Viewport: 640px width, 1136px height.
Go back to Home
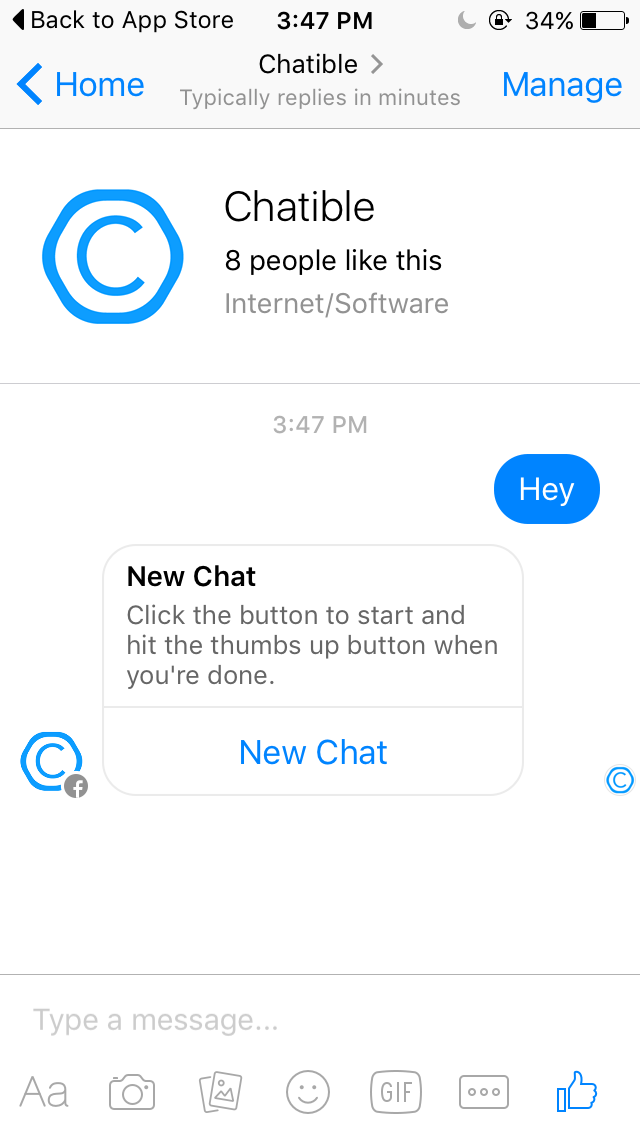point(82,85)
